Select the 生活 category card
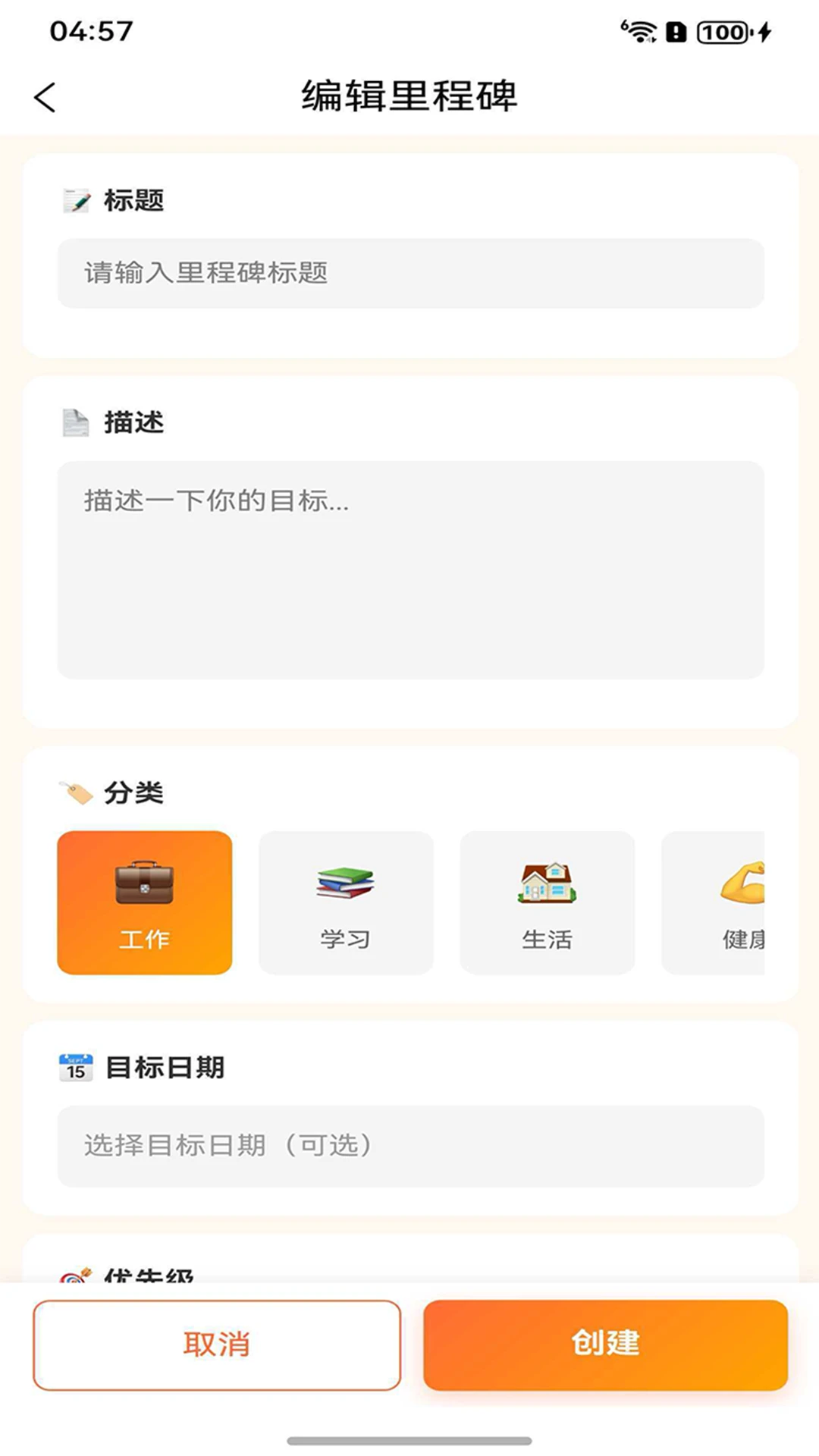 (x=546, y=902)
